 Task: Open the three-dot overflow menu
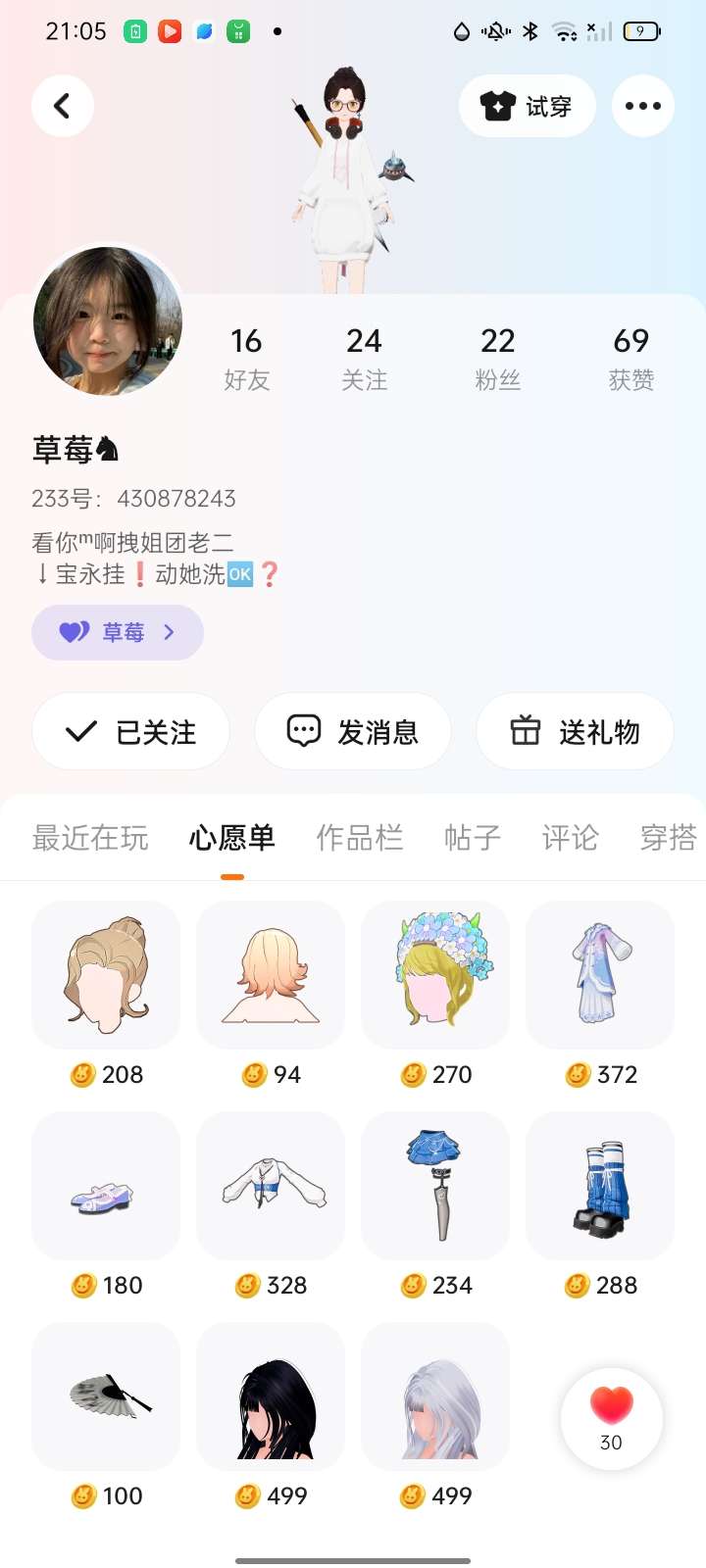(x=643, y=106)
